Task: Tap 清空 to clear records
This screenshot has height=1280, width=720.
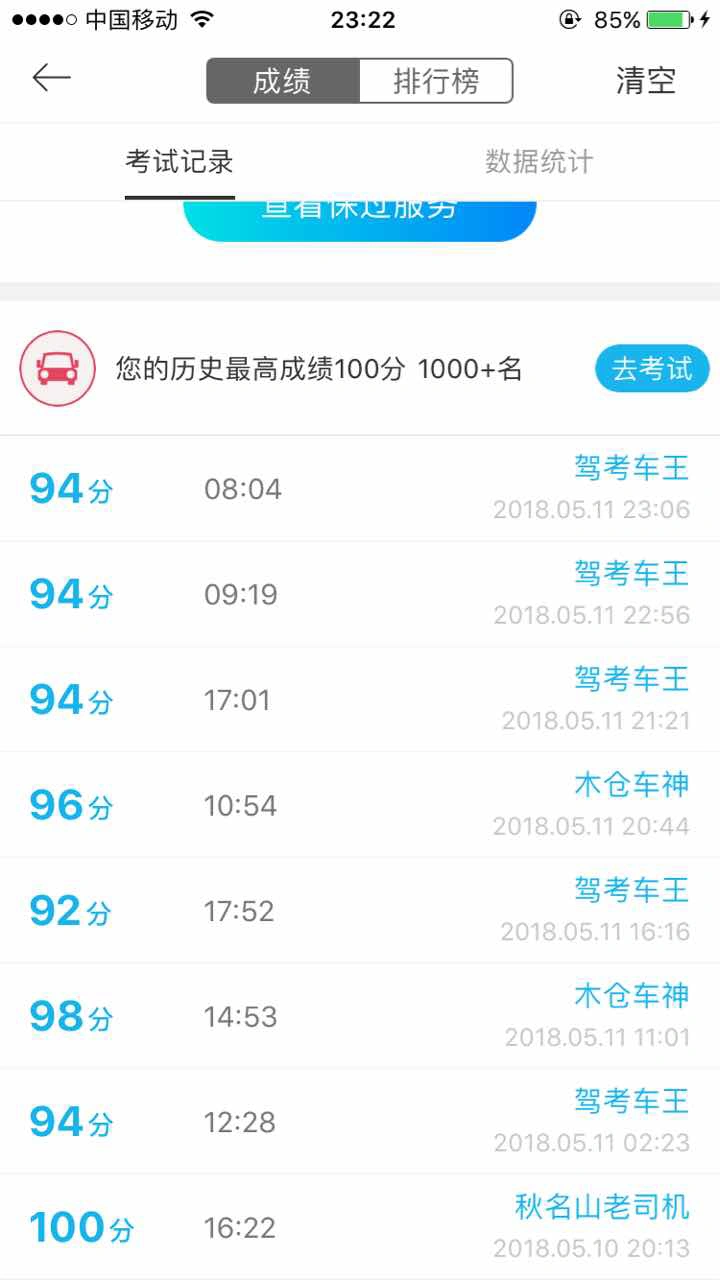Action: tap(645, 81)
